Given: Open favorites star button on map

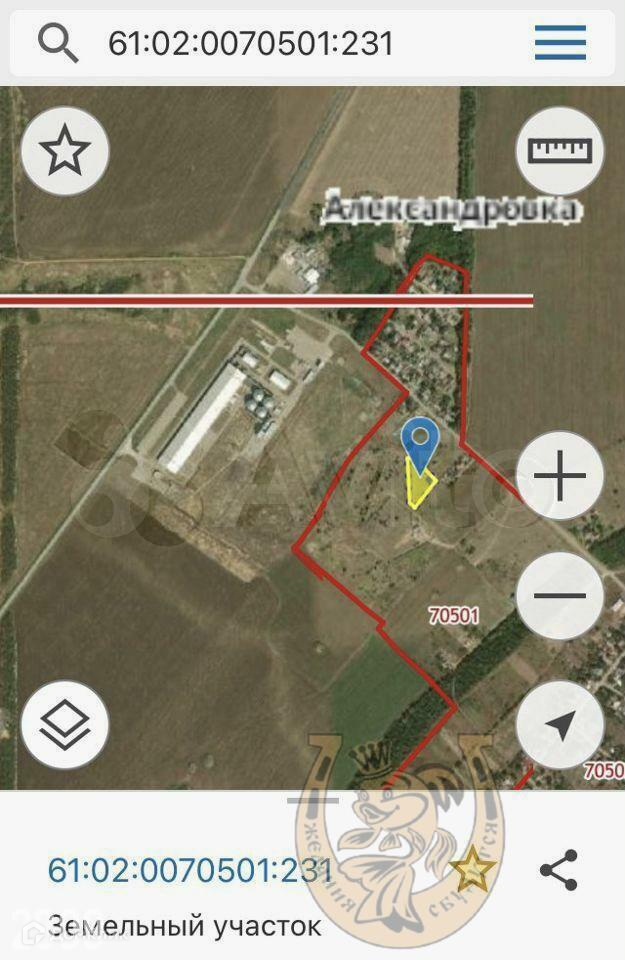Looking at the screenshot, I should (x=64, y=152).
